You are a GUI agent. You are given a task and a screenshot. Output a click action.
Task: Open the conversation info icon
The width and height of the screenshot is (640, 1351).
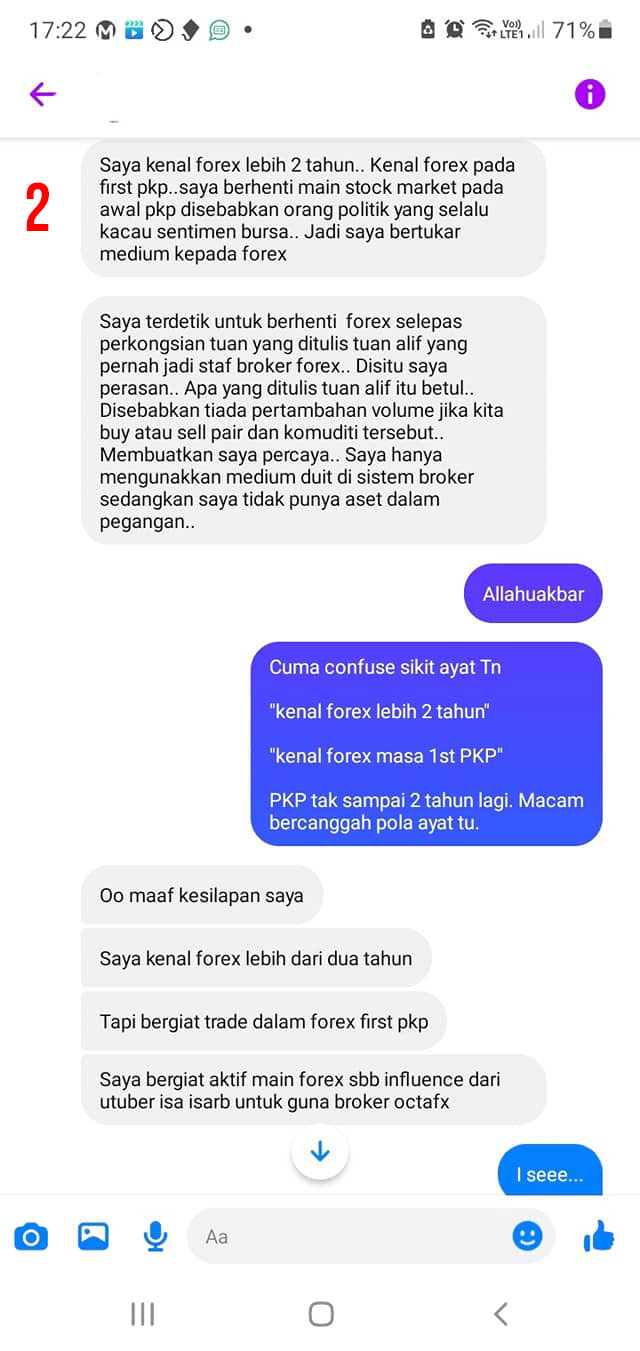tap(590, 94)
